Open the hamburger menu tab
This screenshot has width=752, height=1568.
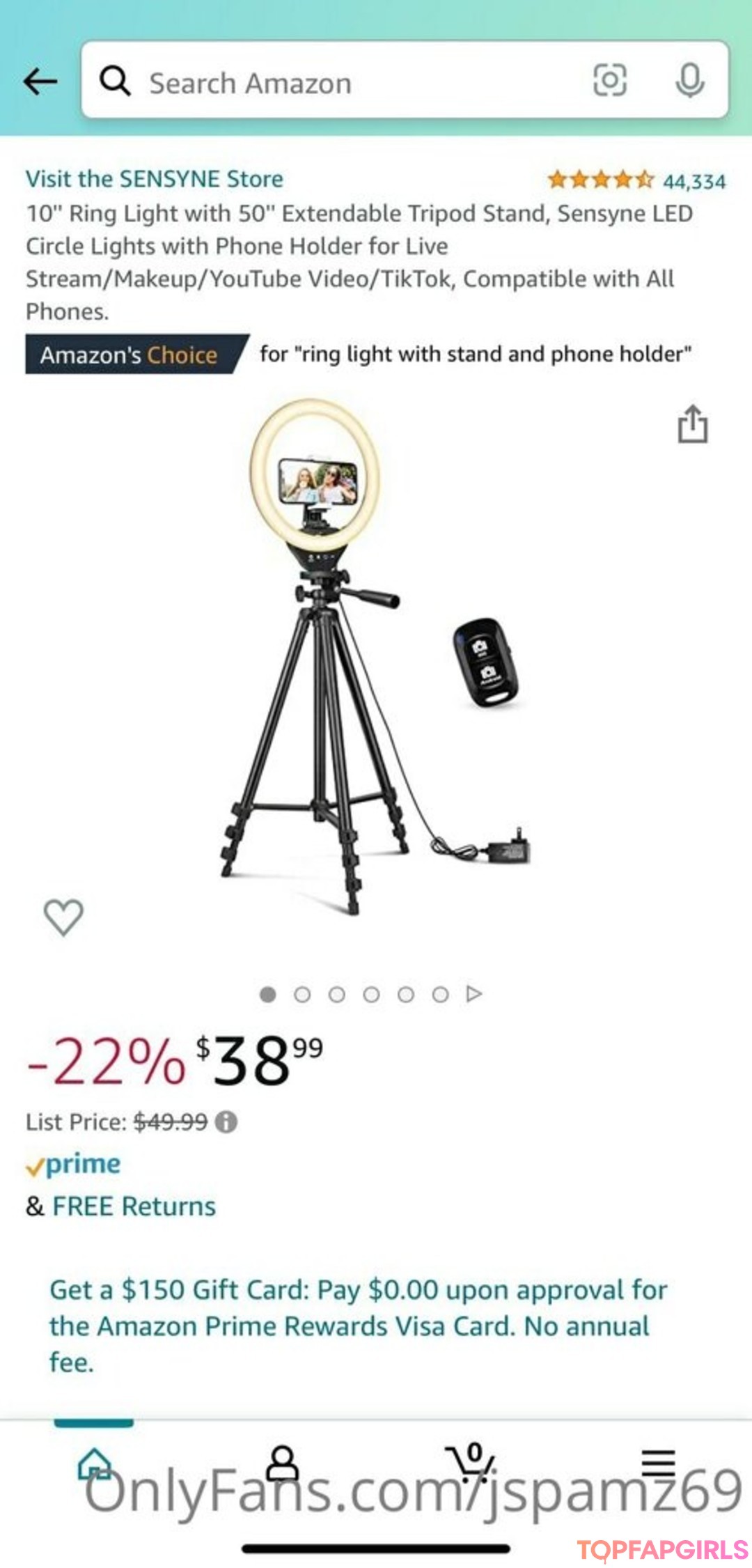coord(658,1462)
